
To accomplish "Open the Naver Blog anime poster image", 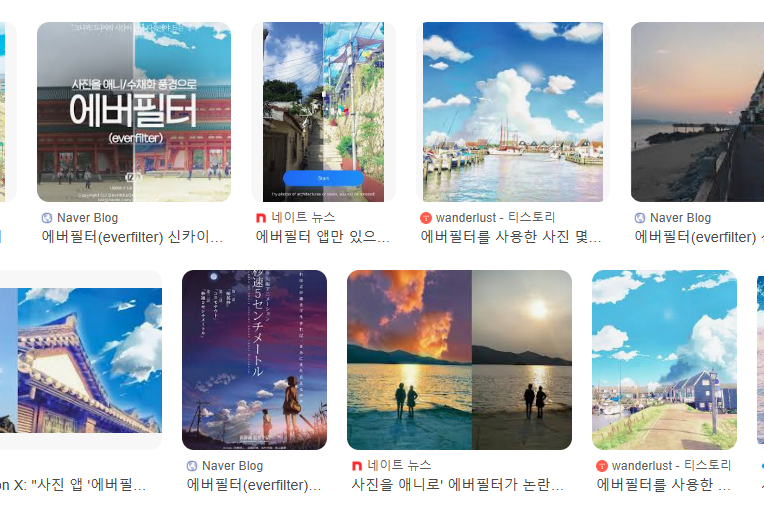I will point(254,360).
